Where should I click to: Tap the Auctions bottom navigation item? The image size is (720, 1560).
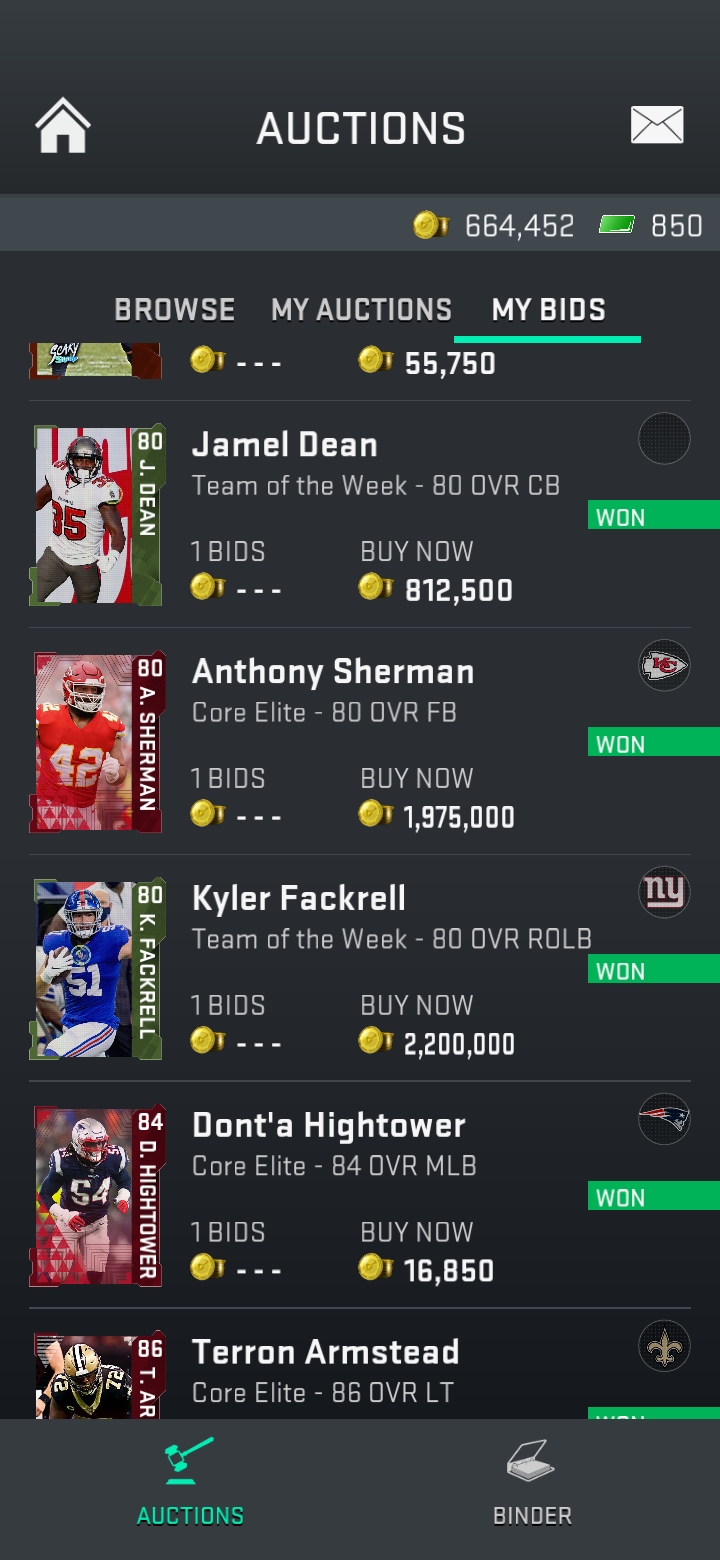[190, 1490]
